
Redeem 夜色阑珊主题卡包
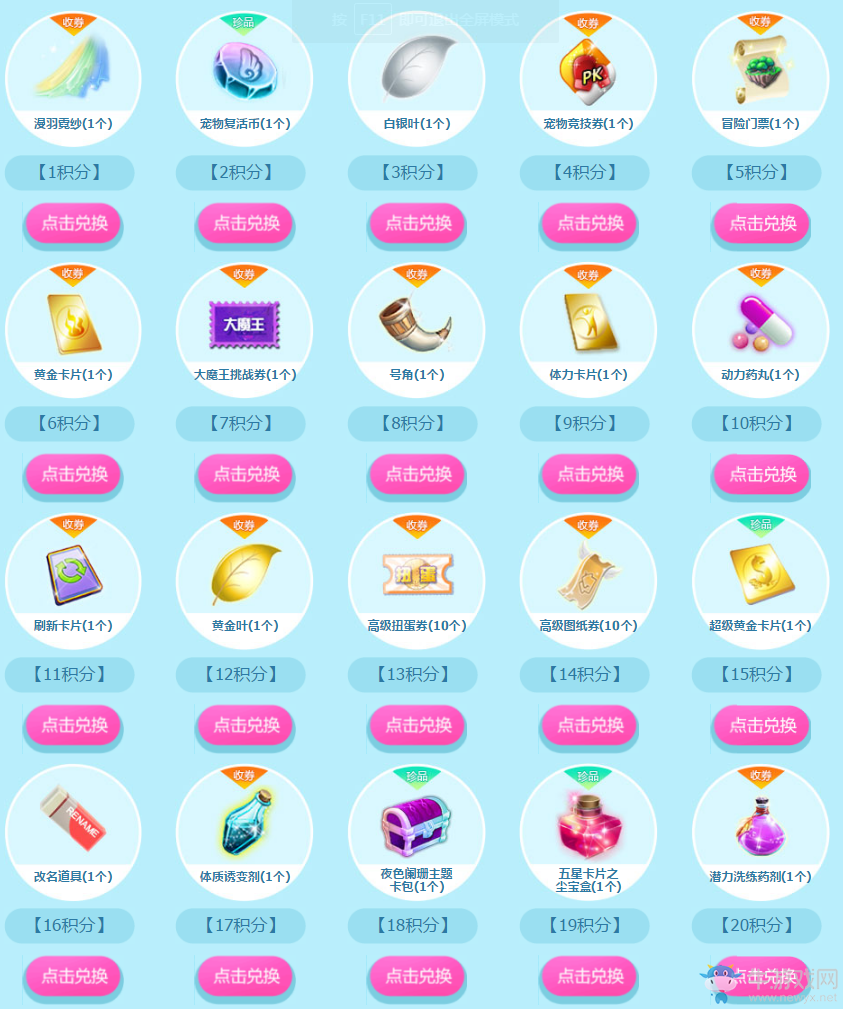[x=418, y=976]
